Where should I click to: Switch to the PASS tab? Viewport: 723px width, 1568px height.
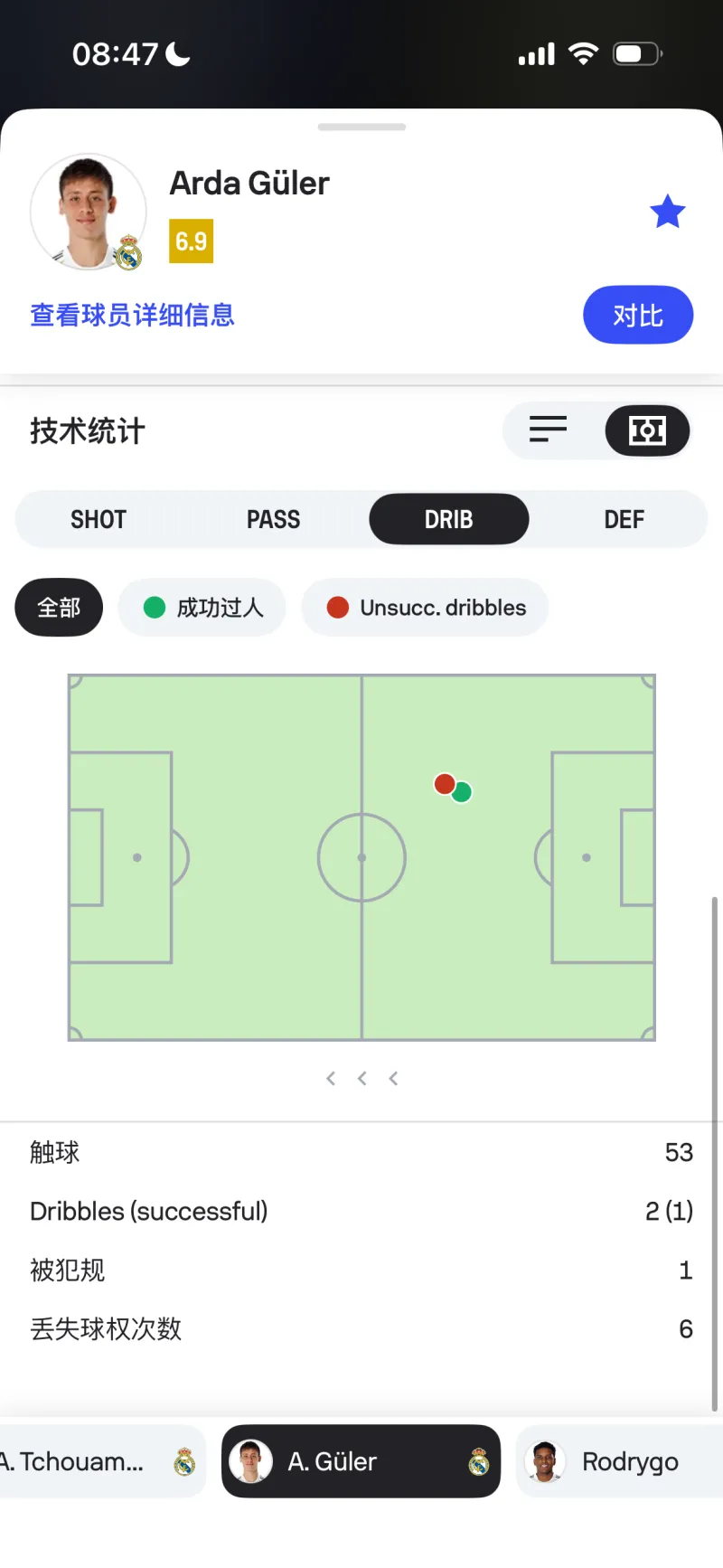click(273, 519)
